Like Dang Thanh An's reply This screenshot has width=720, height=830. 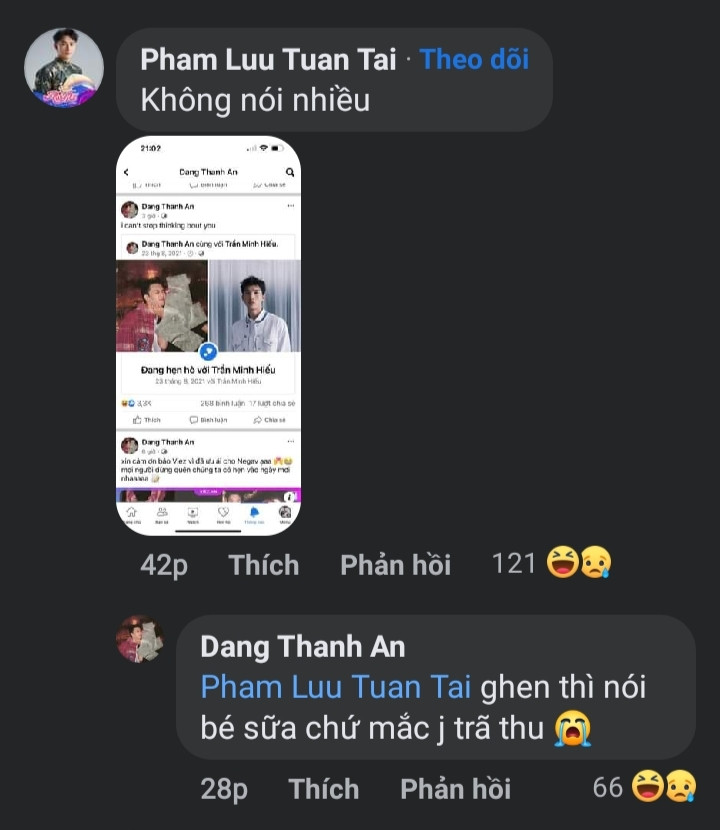324,789
